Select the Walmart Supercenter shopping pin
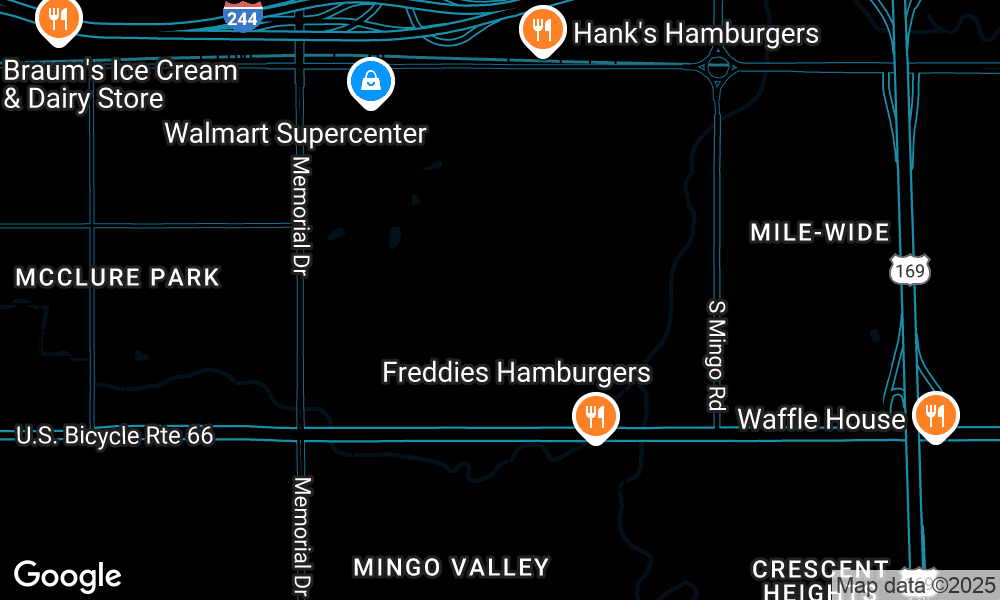Viewport: 1000px width, 600px height. click(x=370, y=82)
